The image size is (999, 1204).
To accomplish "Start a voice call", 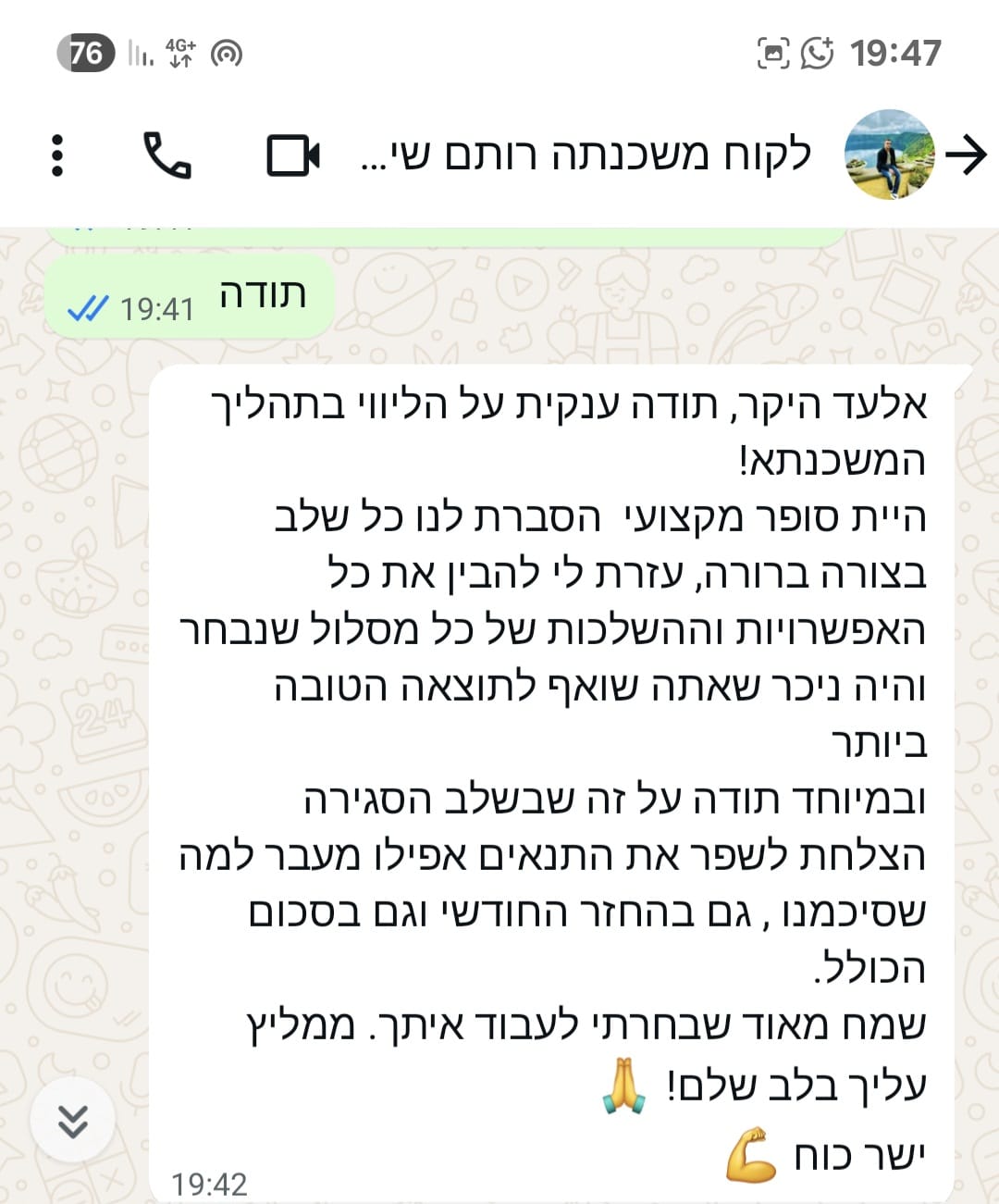I will click(166, 155).
